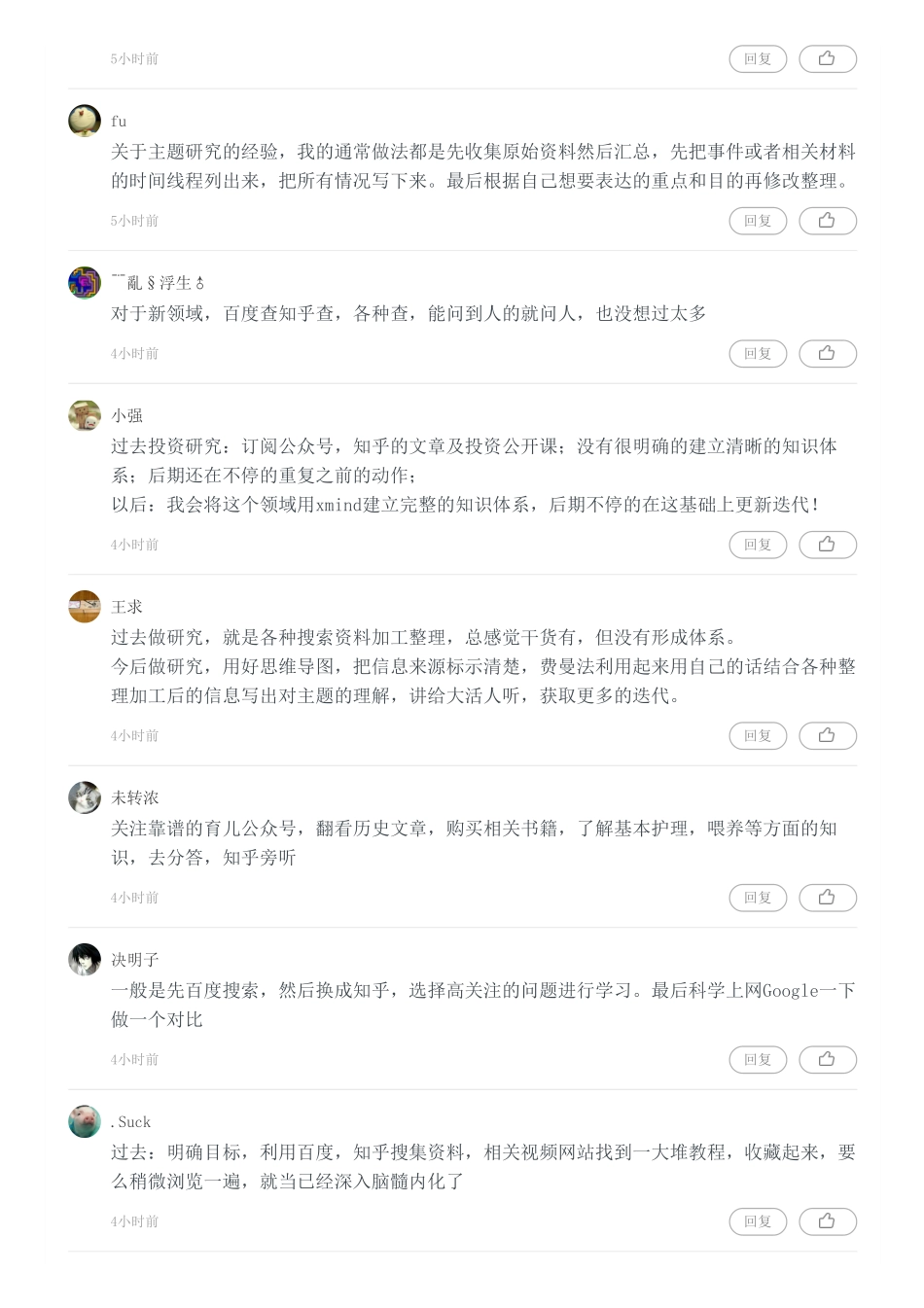Open 小强's profile avatar

[85, 415]
